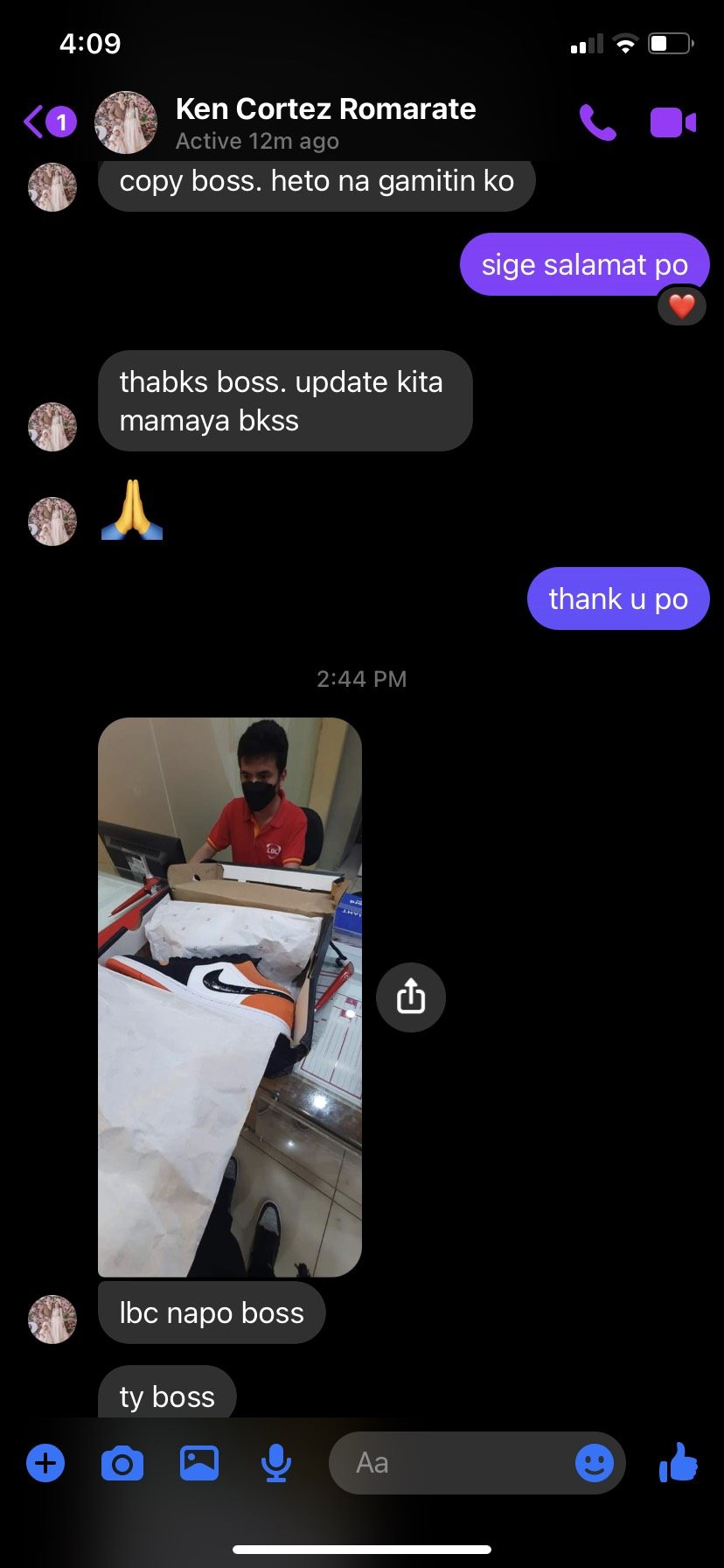
Task: Open the emoji picker
Action: [595, 1463]
